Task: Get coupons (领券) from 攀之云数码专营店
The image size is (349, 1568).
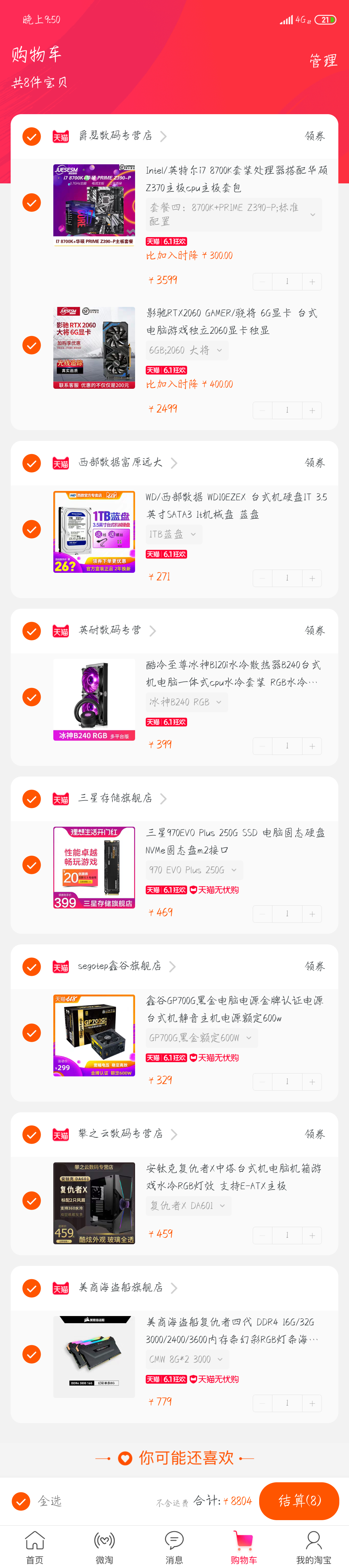Action: [314, 1134]
